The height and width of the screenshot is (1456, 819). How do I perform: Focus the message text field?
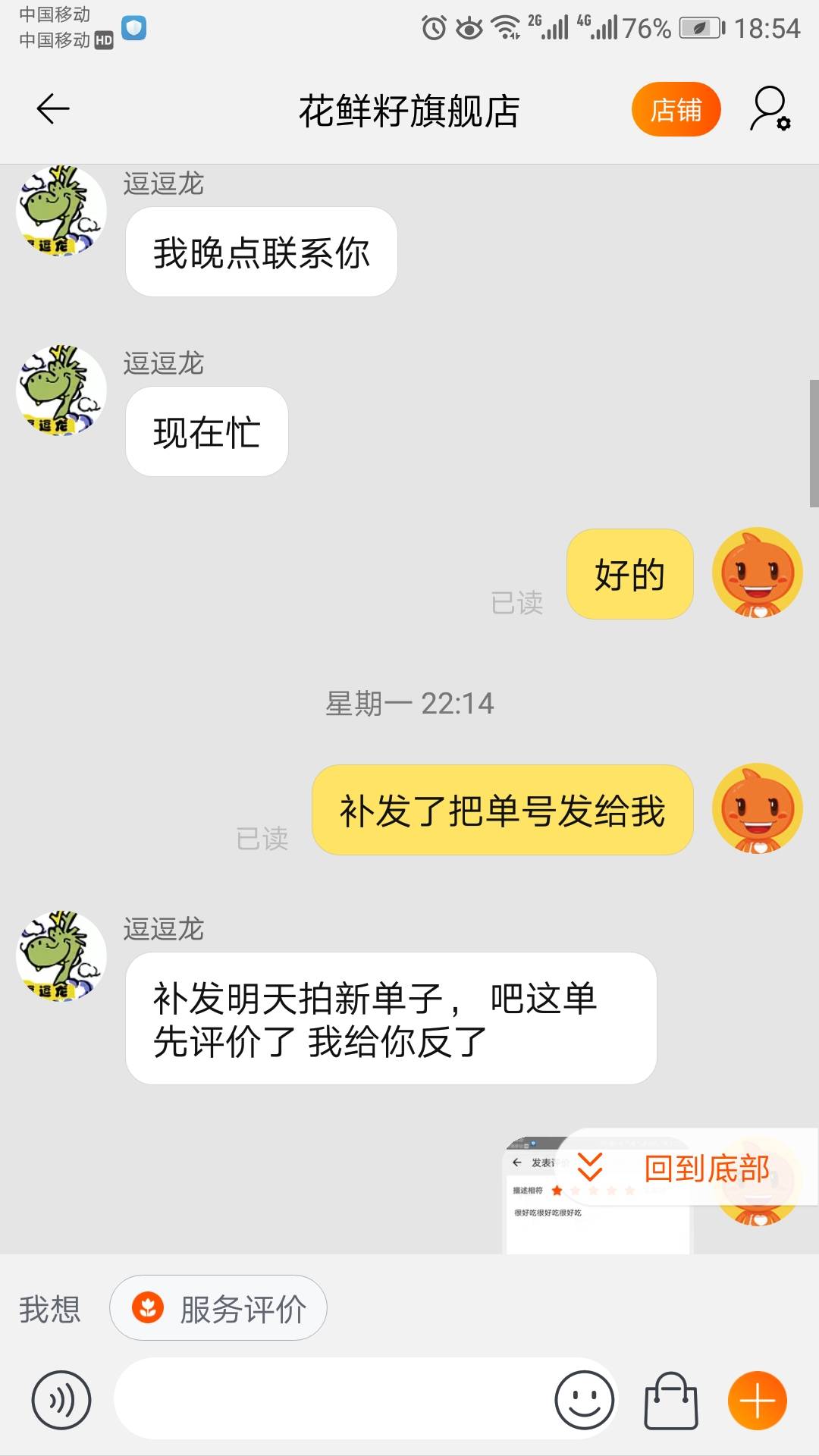[x=334, y=1400]
